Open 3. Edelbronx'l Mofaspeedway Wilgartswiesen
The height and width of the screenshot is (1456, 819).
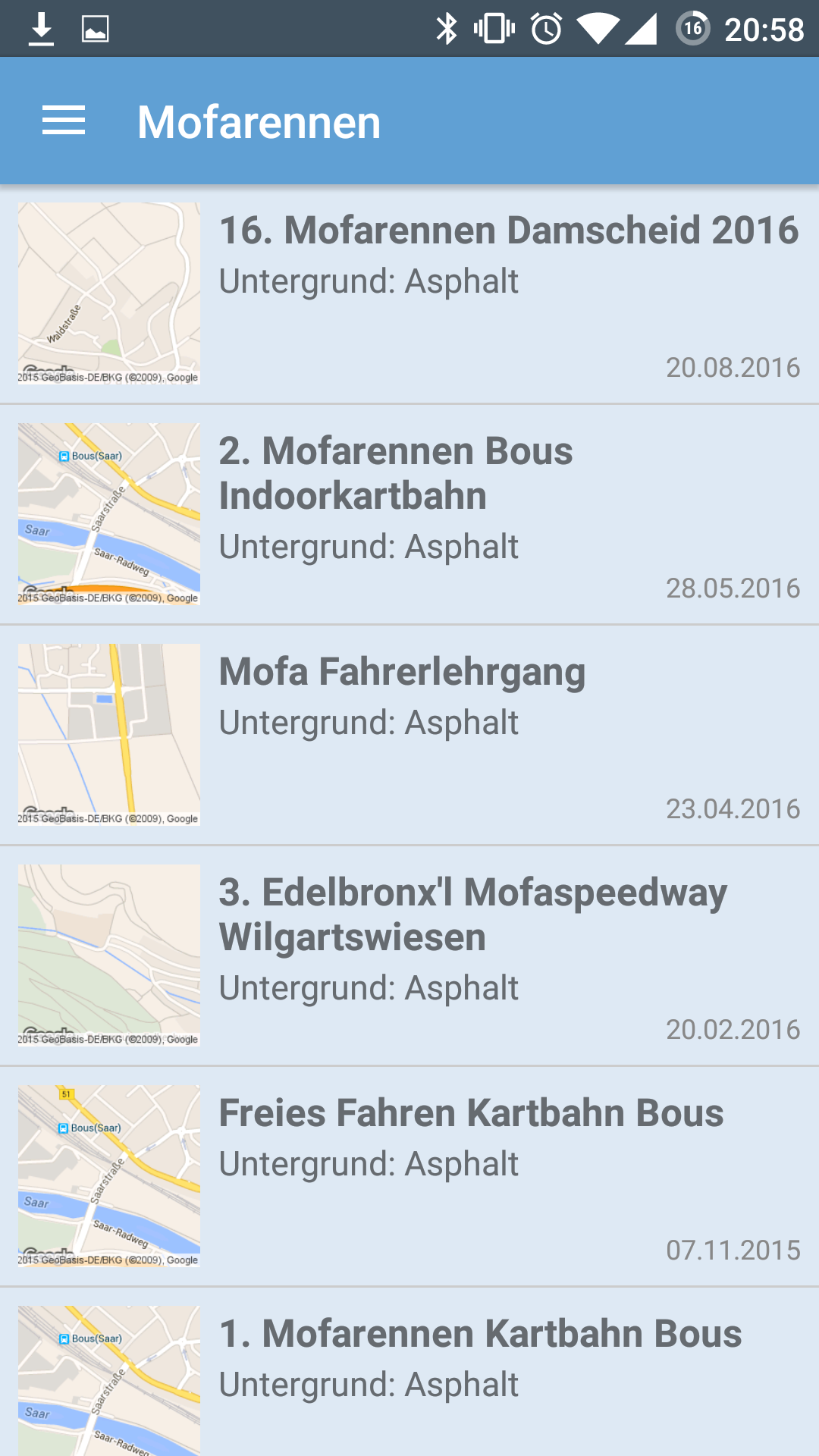coord(508,955)
